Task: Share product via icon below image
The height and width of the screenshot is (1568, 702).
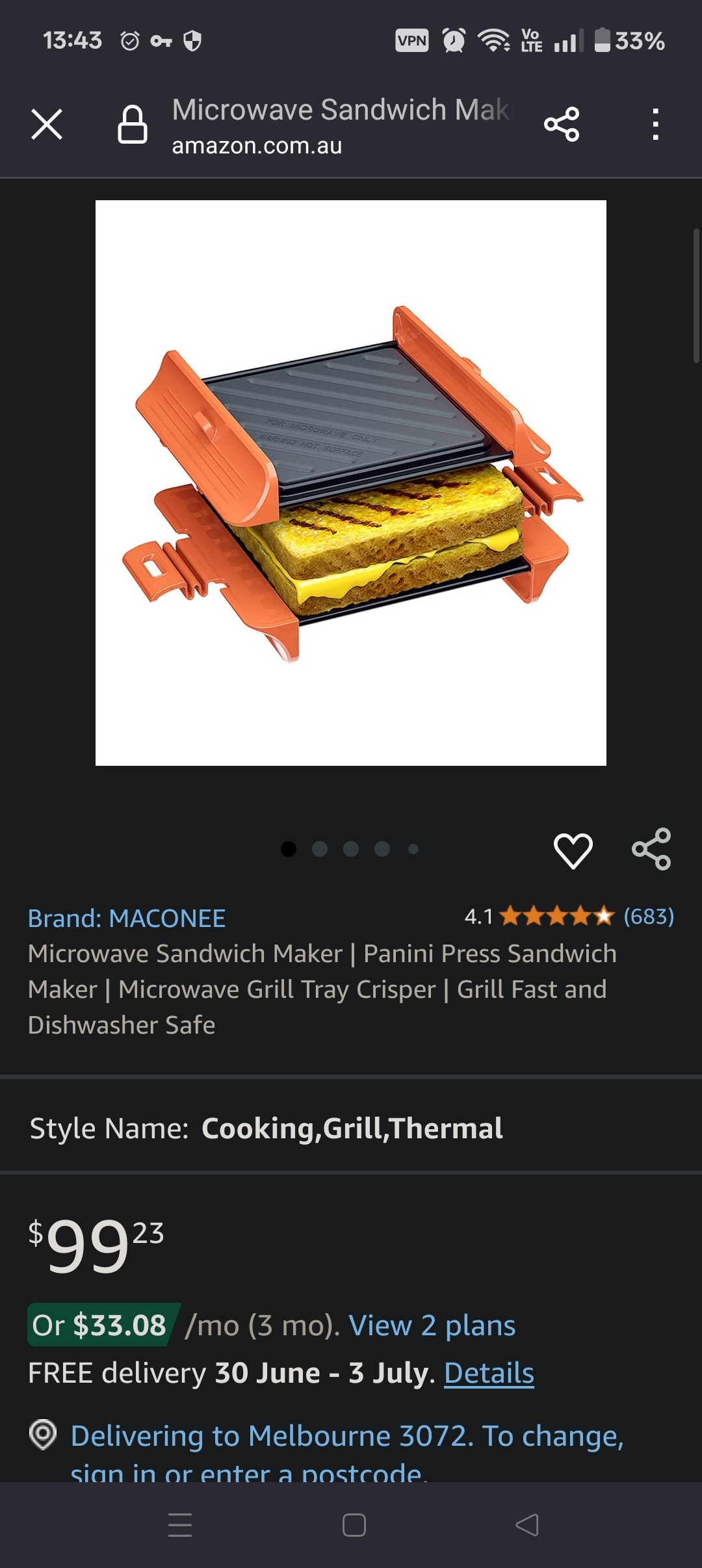Action: click(x=651, y=849)
